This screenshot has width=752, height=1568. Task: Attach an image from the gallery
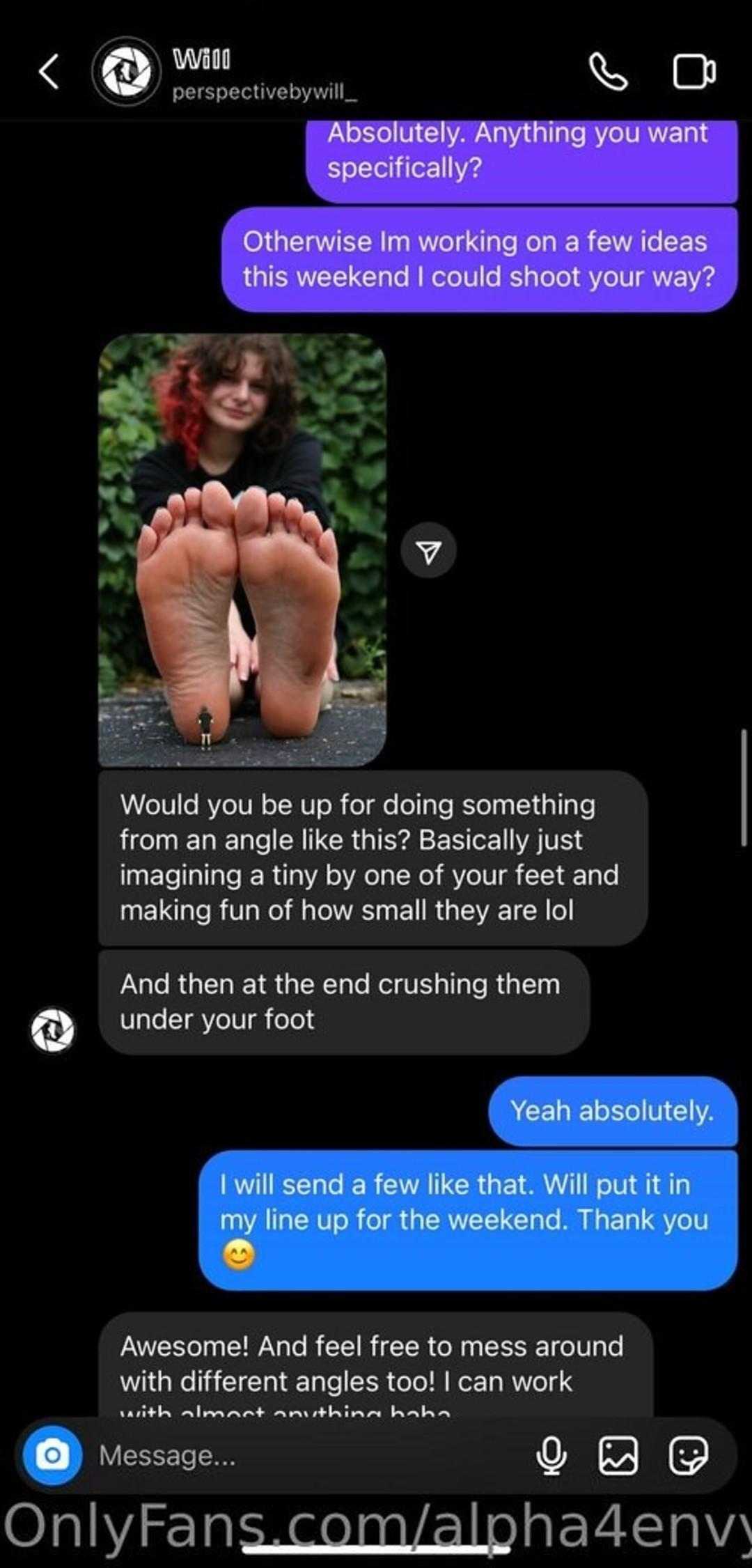(x=618, y=1455)
